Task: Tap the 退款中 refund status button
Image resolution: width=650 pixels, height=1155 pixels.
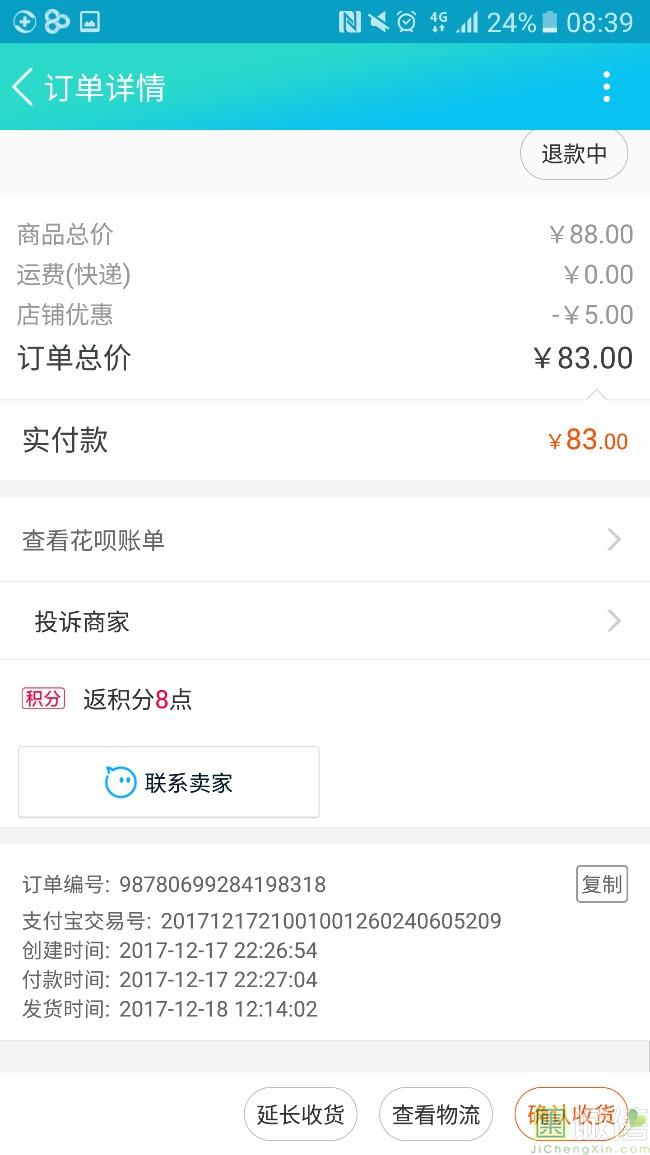Action: 574,154
